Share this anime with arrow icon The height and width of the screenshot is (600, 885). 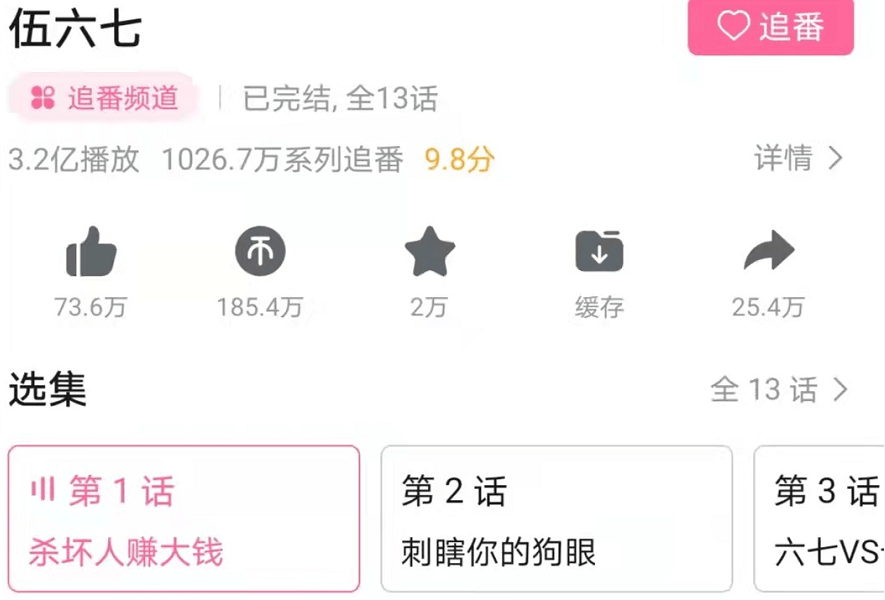coord(768,252)
